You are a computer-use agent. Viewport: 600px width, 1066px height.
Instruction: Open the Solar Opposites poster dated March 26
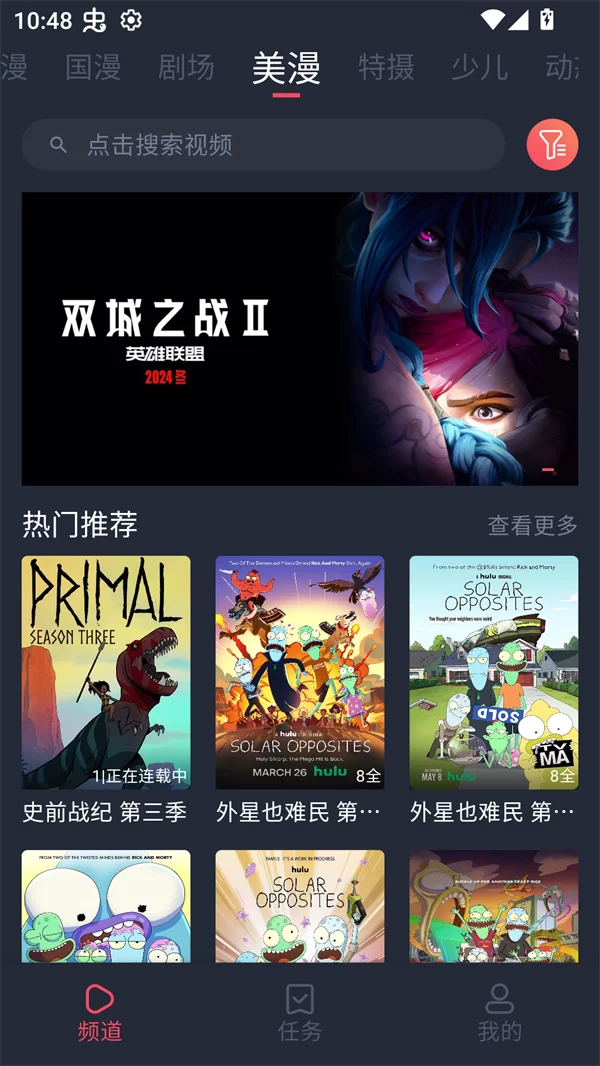(x=300, y=673)
